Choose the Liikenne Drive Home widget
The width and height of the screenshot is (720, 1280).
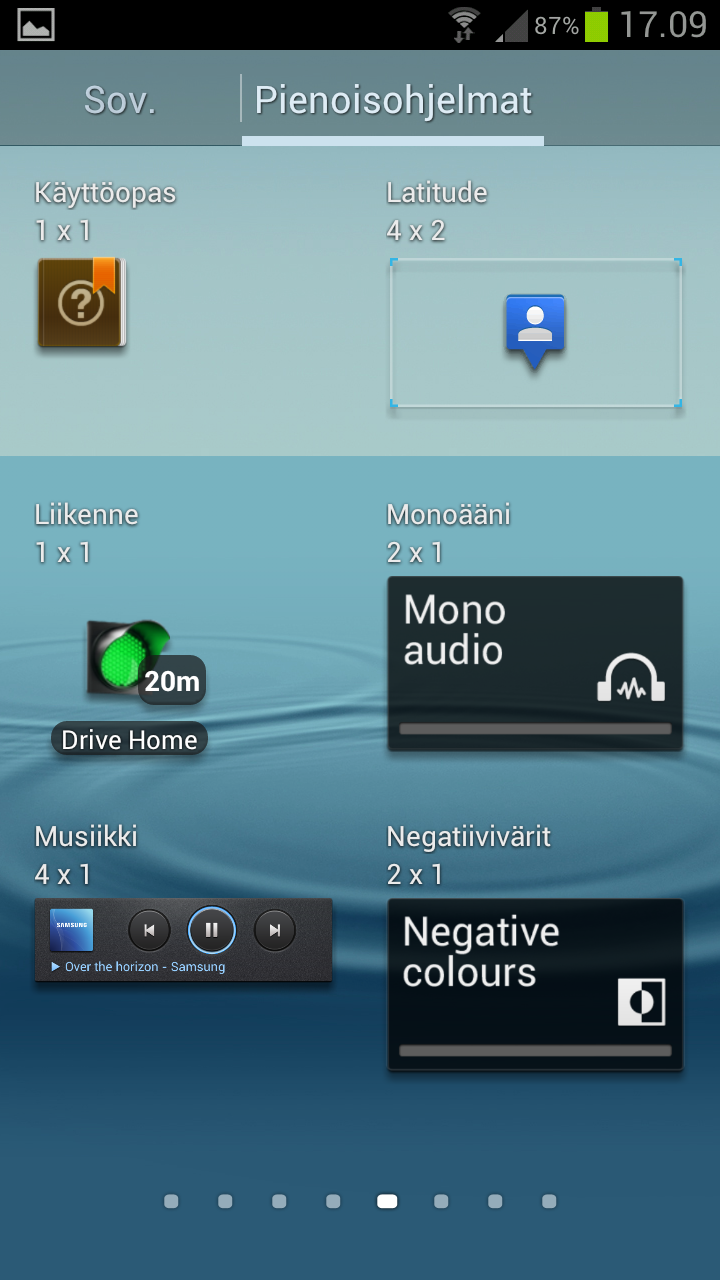tap(130, 686)
